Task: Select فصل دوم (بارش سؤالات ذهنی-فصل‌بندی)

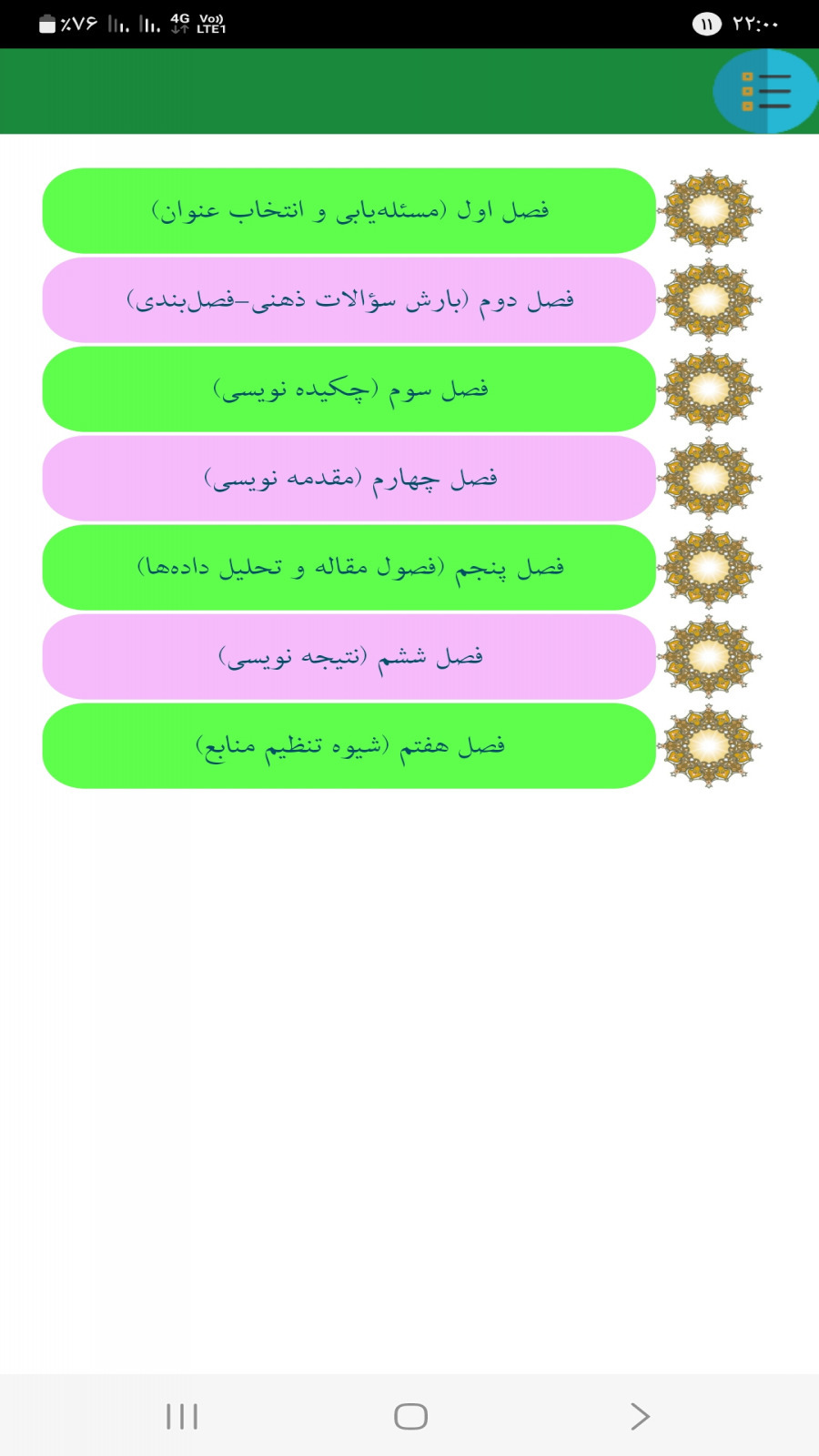Action: (x=349, y=299)
